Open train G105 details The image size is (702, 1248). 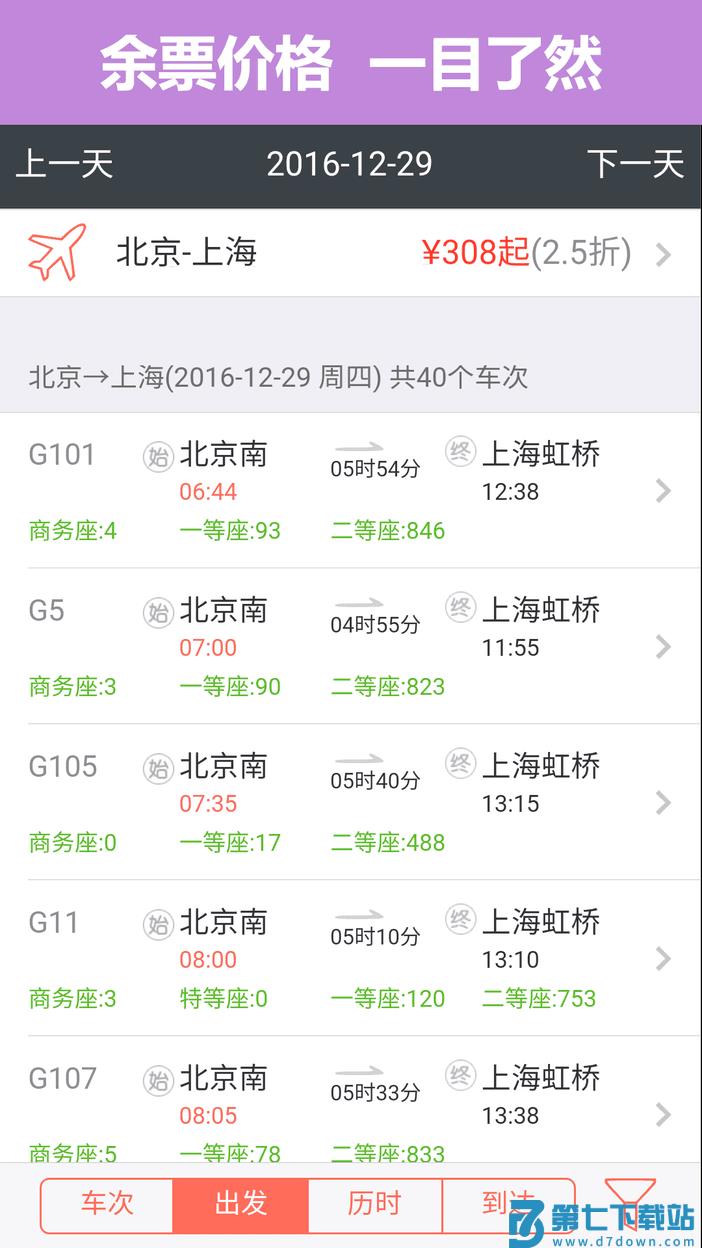tap(350, 802)
